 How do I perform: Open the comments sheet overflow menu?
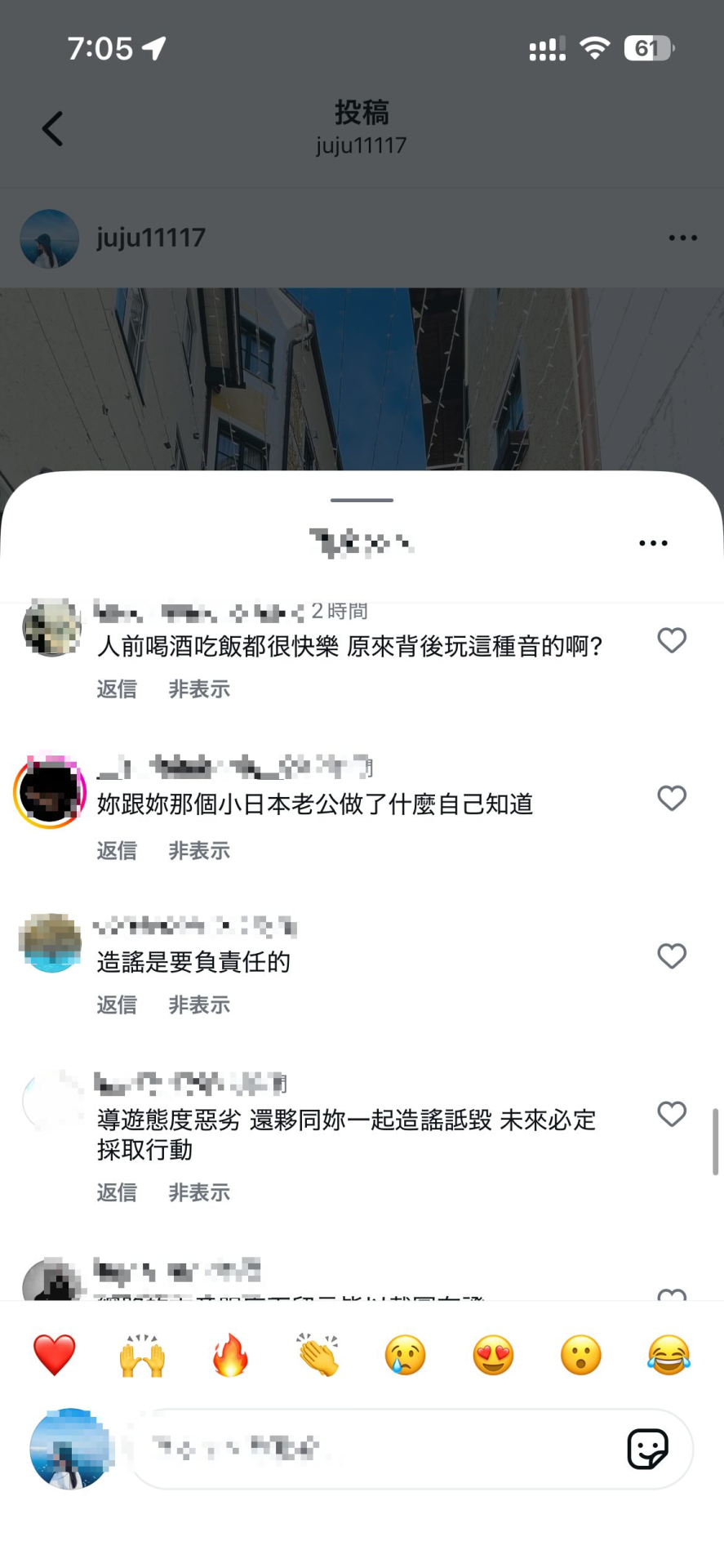point(653,543)
